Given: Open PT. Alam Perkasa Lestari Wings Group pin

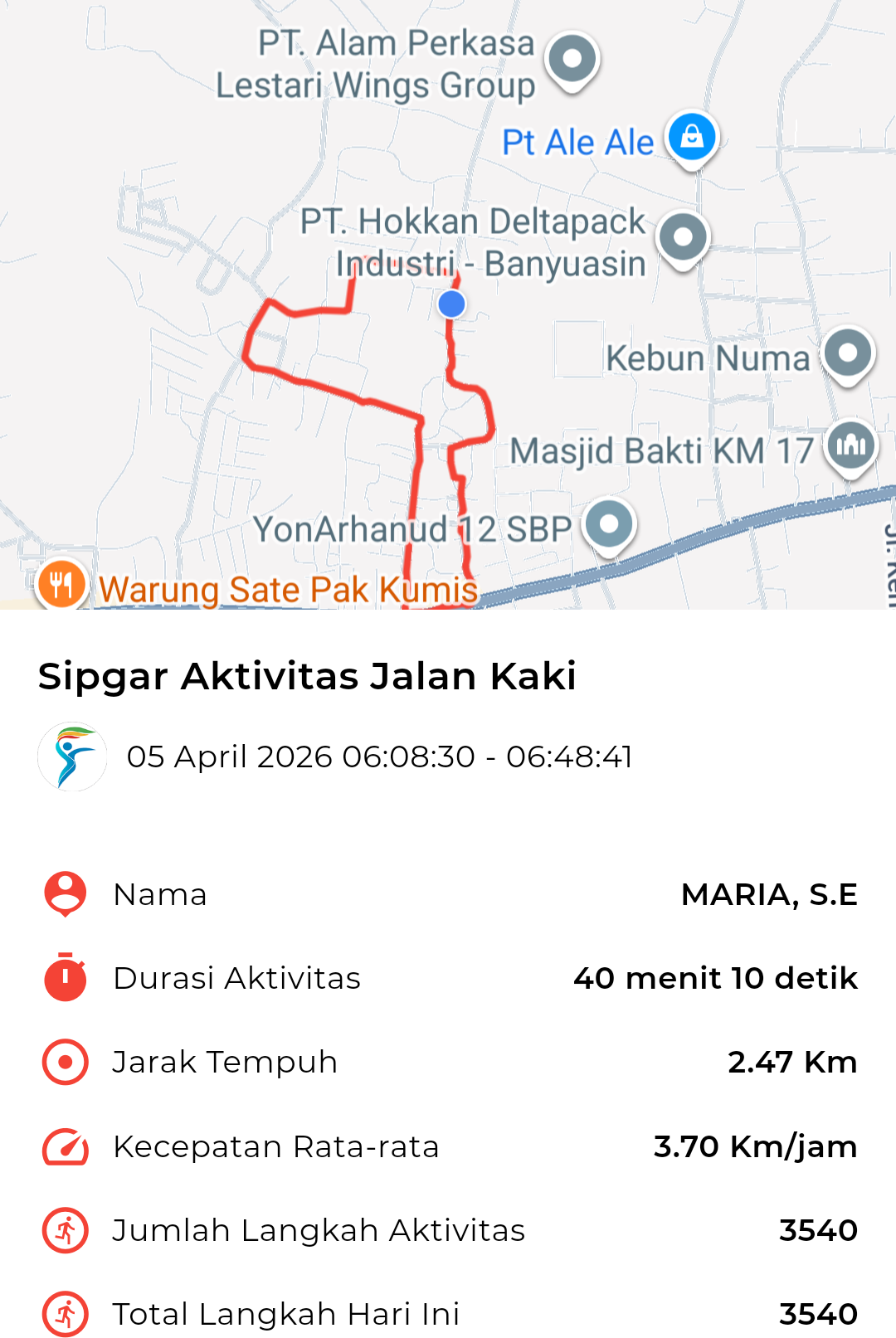Looking at the screenshot, I should tap(572, 60).
